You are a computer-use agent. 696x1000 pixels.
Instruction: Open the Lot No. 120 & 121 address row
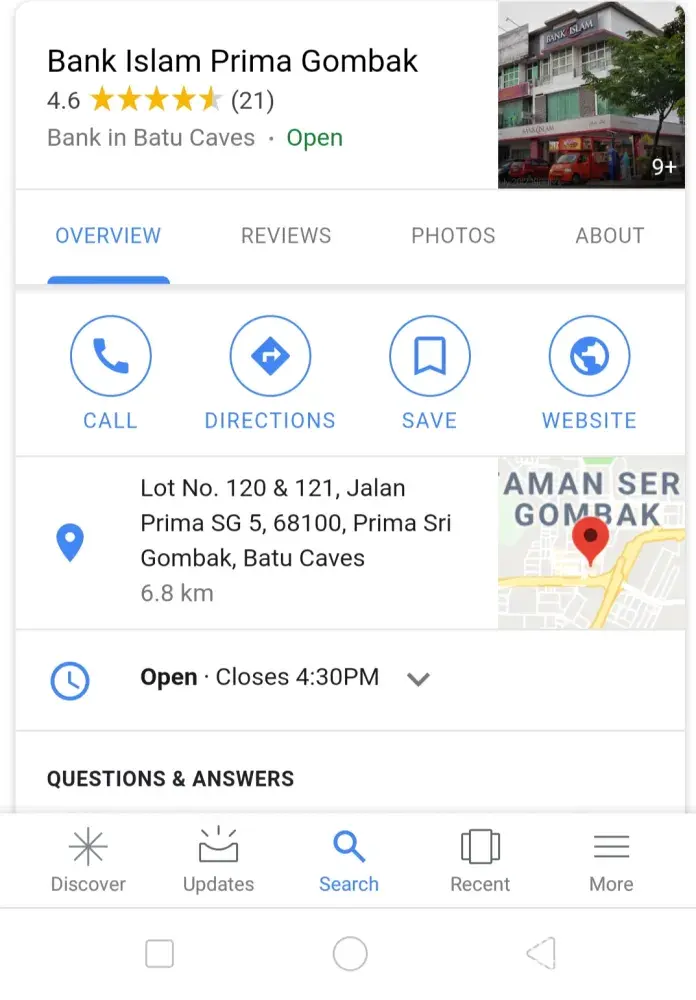295,541
